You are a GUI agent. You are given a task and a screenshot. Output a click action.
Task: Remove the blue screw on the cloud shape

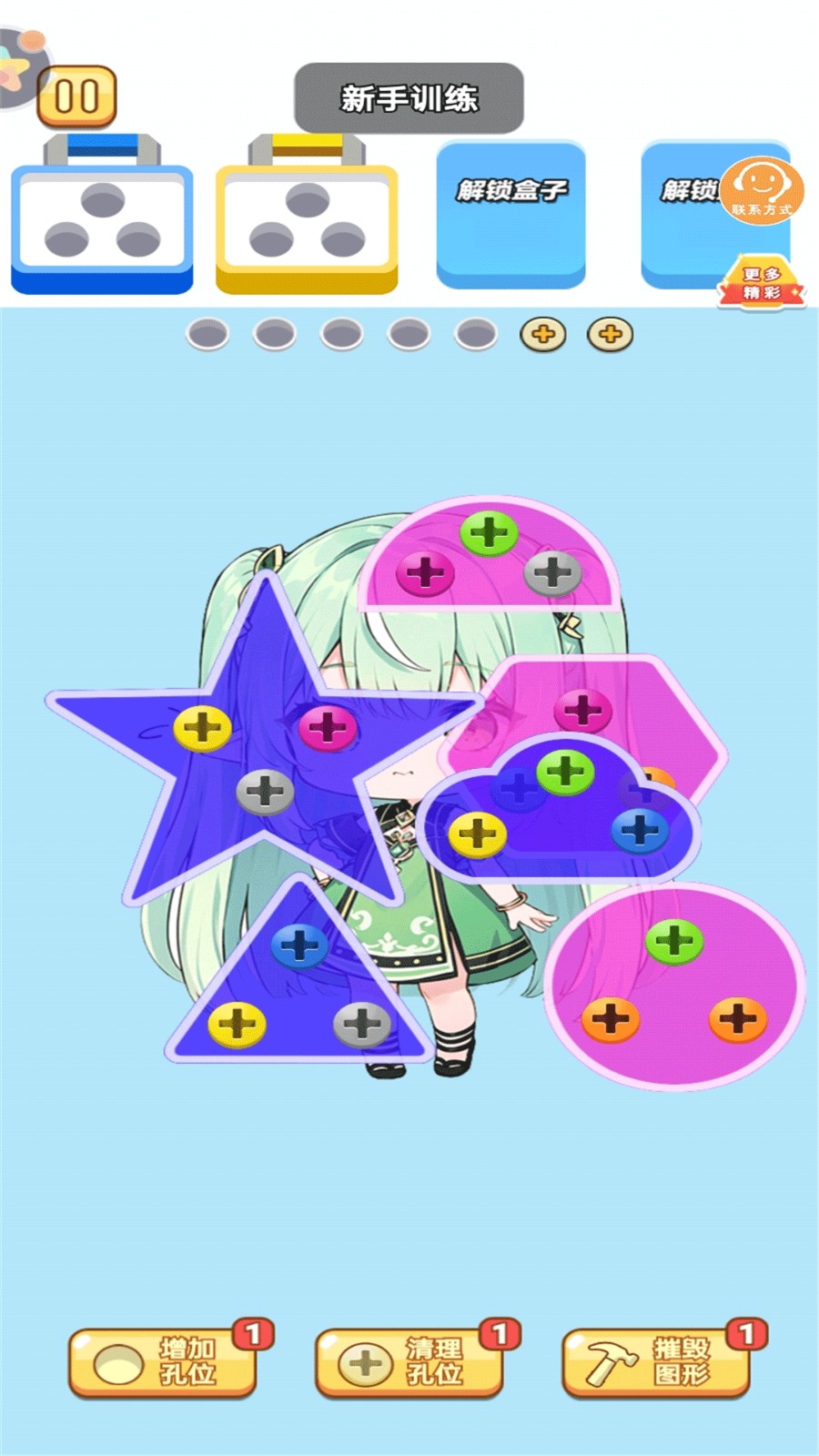pos(640,830)
